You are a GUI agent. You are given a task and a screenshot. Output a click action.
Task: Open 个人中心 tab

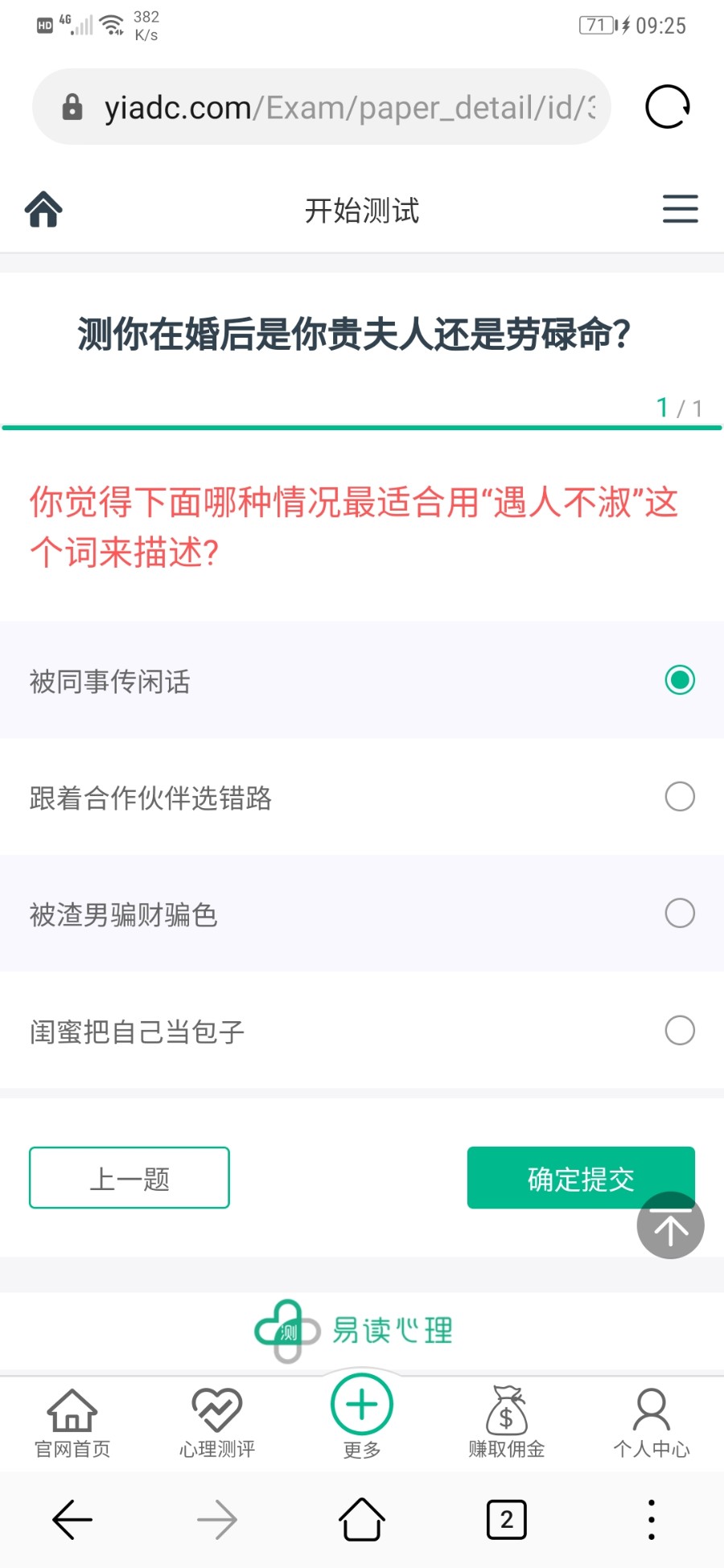652,1424
